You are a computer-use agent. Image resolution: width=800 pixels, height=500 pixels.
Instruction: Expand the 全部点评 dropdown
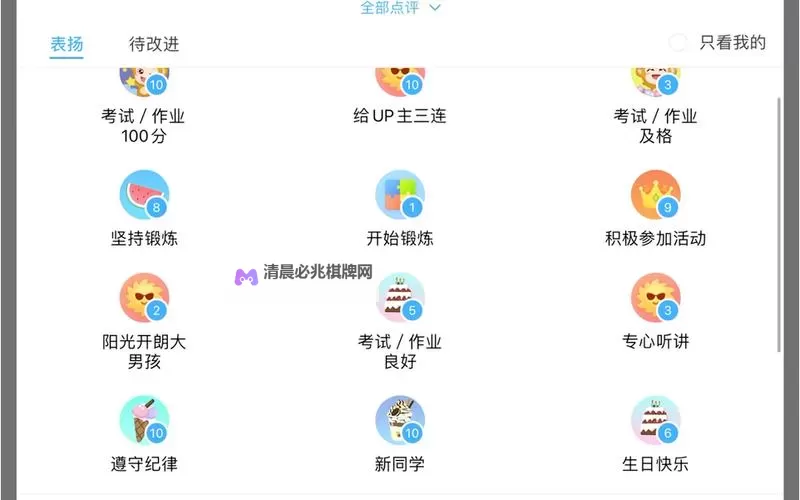pyautogui.click(x=400, y=8)
